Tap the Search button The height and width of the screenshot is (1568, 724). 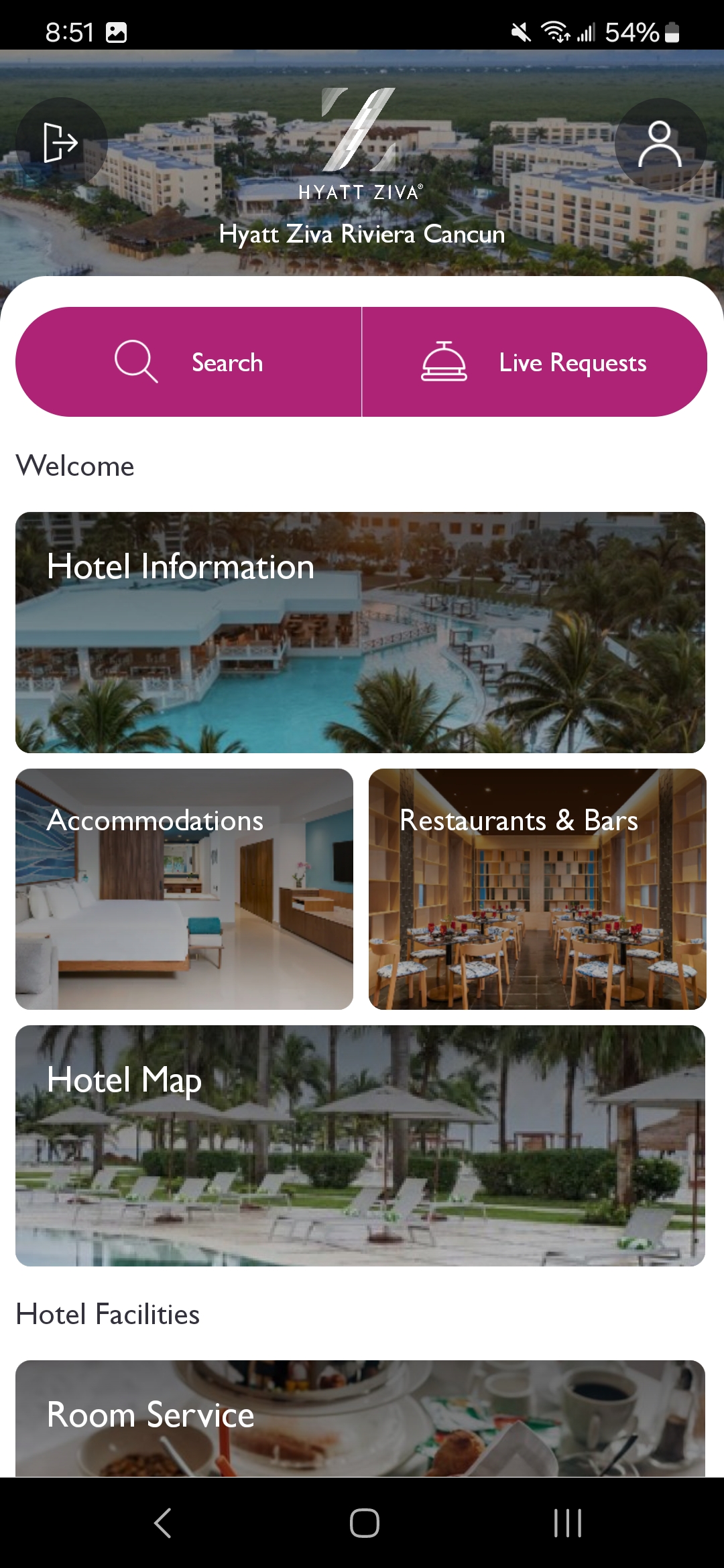pyautogui.click(x=188, y=362)
